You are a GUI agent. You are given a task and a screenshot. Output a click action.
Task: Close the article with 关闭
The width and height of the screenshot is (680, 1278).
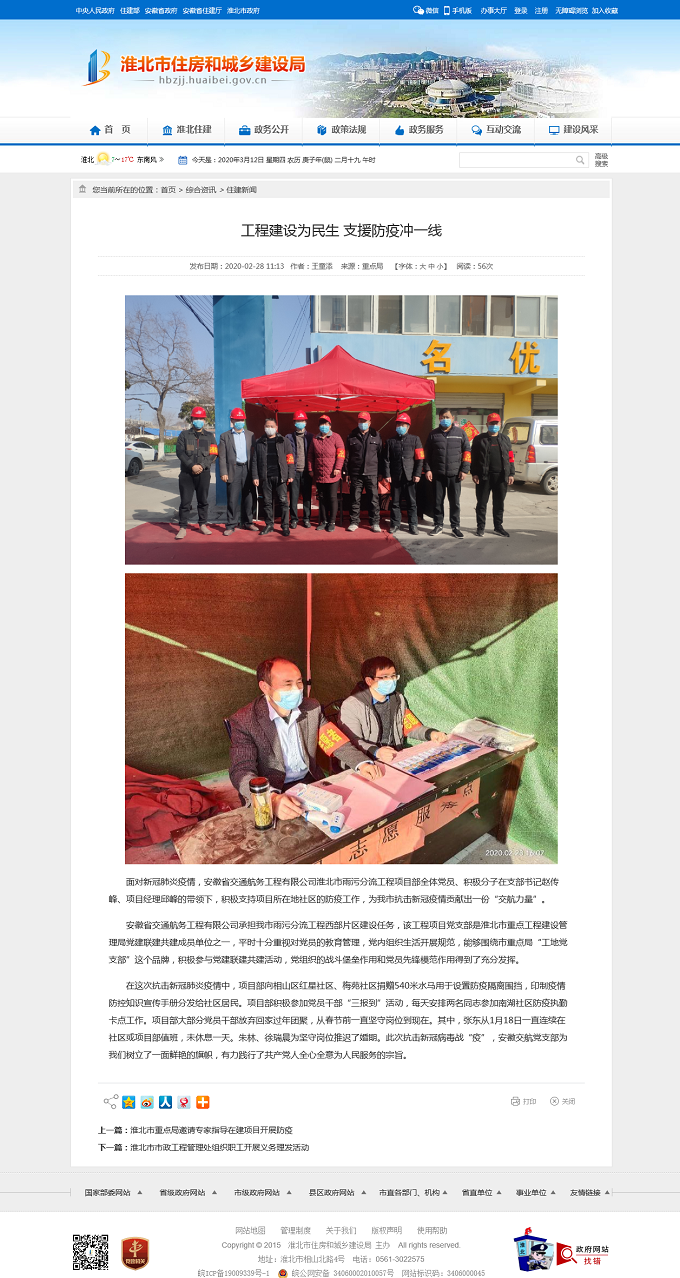[x=562, y=1101]
